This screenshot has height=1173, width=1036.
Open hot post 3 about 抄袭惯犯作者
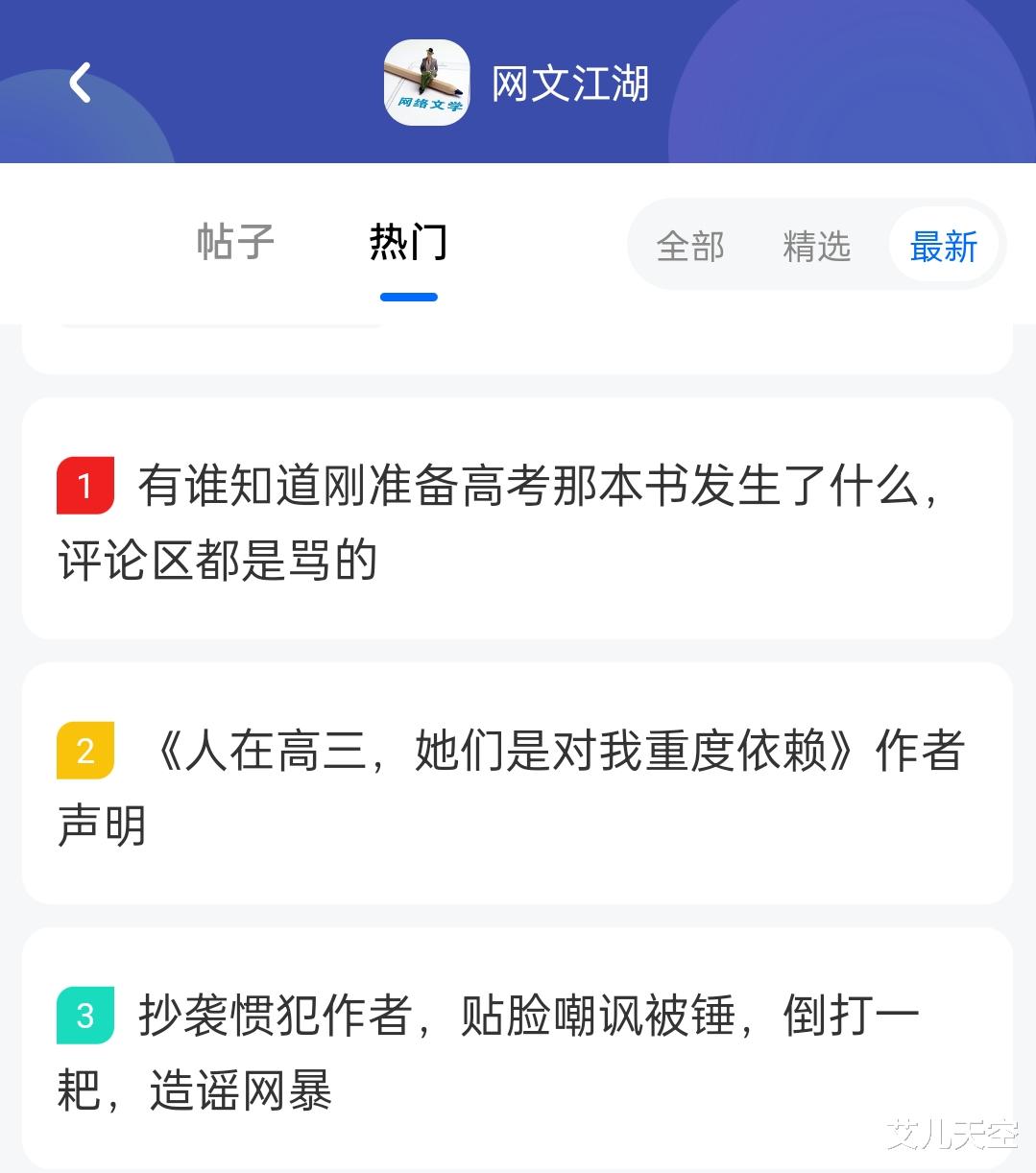pyautogui.click(x=518, y=1048)
